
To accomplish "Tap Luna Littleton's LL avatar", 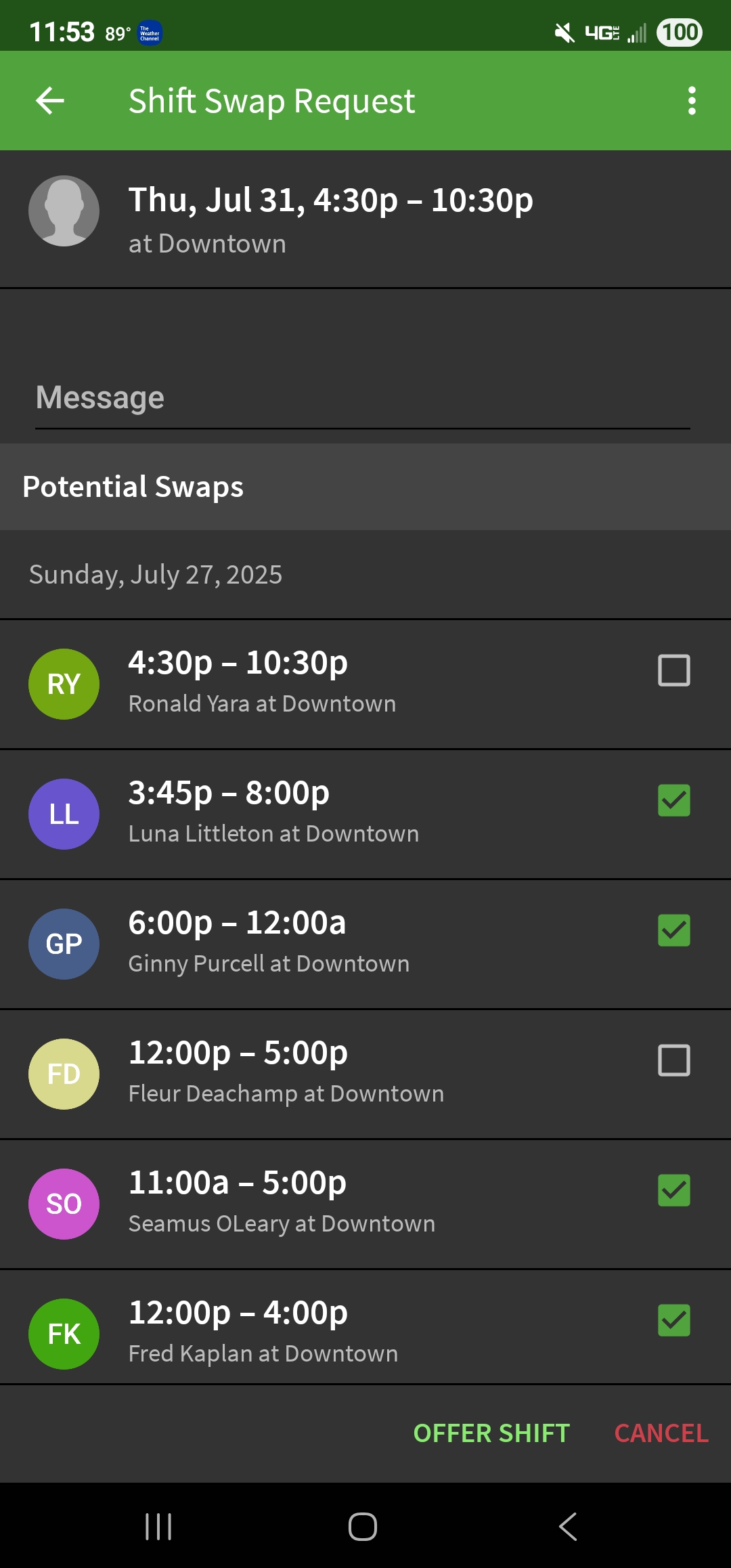I will pyautogui.click(x=64, y=814).
